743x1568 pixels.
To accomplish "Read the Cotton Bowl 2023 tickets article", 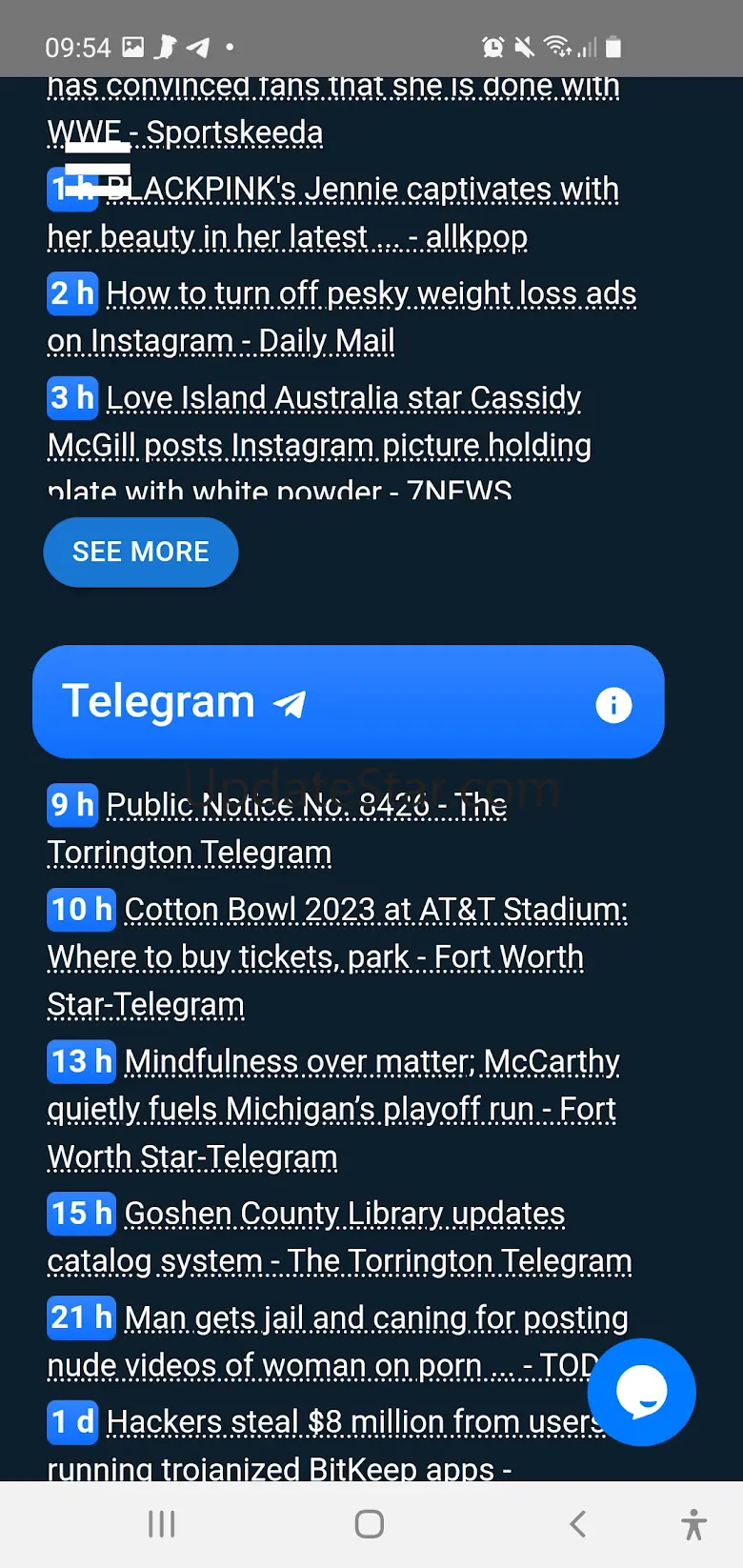I will (338, 956).
